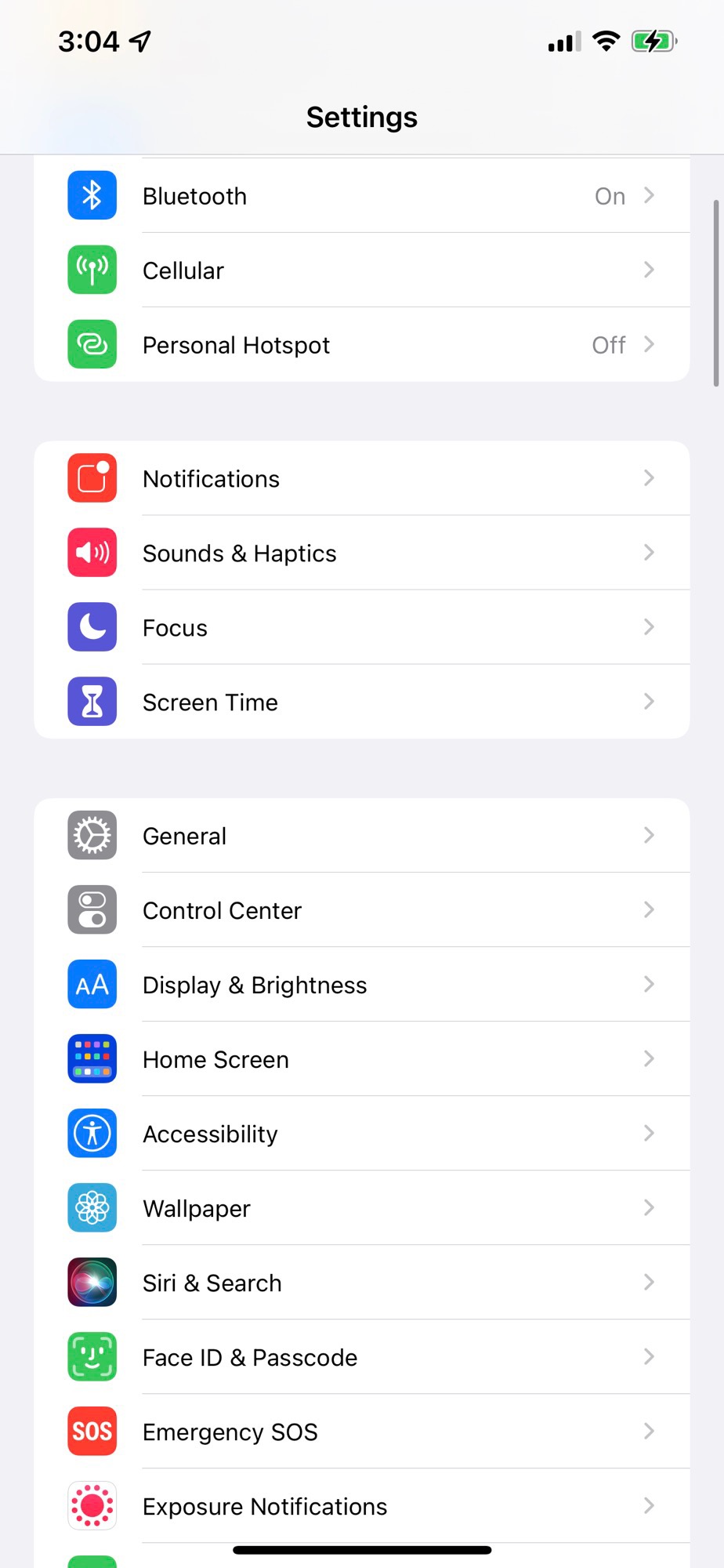Open Display & Brightness

(x=360, y=985)
